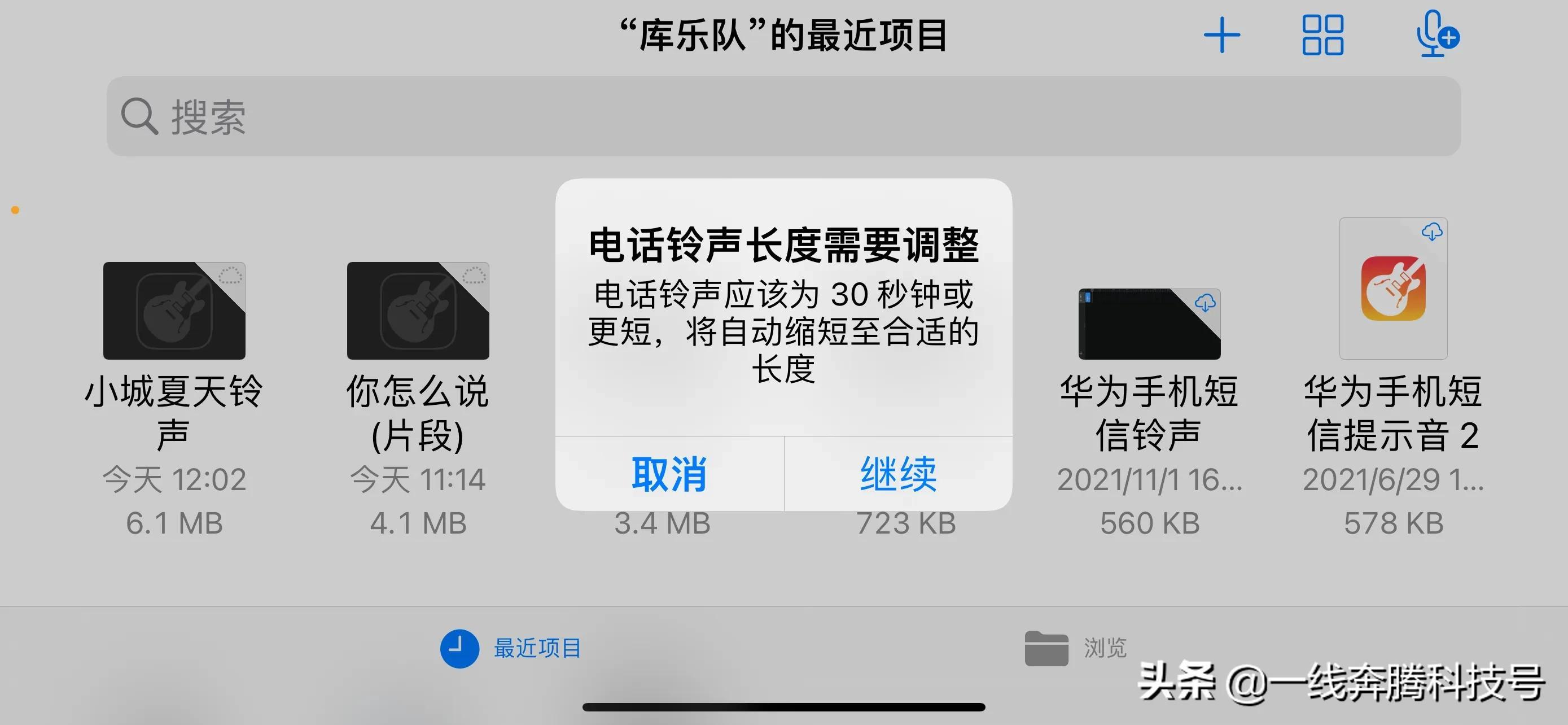Switch to the 最近项目 tab
Viewport: 1568px width, 725px height.
(x=511, y=648)
